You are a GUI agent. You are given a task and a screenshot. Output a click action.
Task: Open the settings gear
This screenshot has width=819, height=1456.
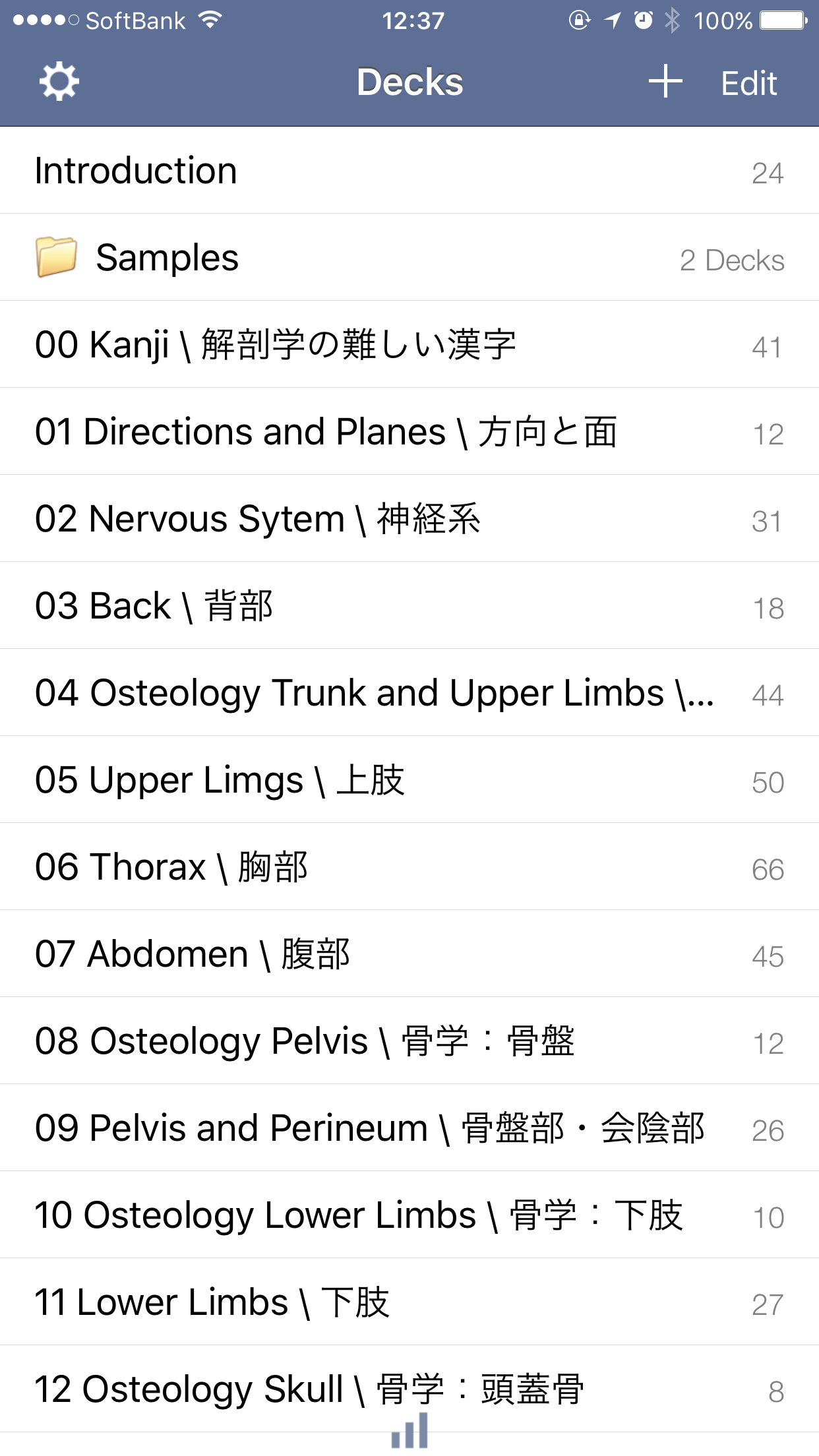coord(59,82)
